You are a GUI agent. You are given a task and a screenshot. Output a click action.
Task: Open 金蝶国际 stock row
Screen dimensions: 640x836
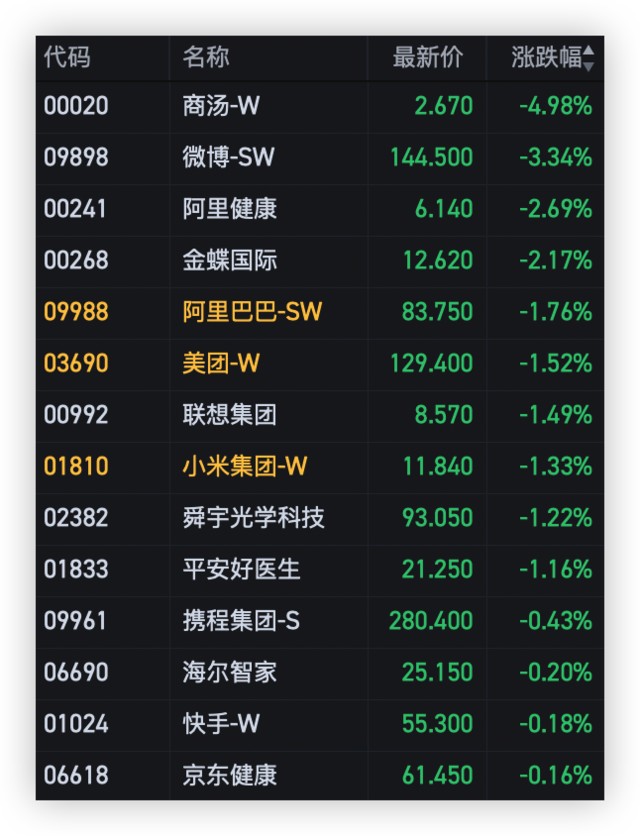tap(230, 261)
